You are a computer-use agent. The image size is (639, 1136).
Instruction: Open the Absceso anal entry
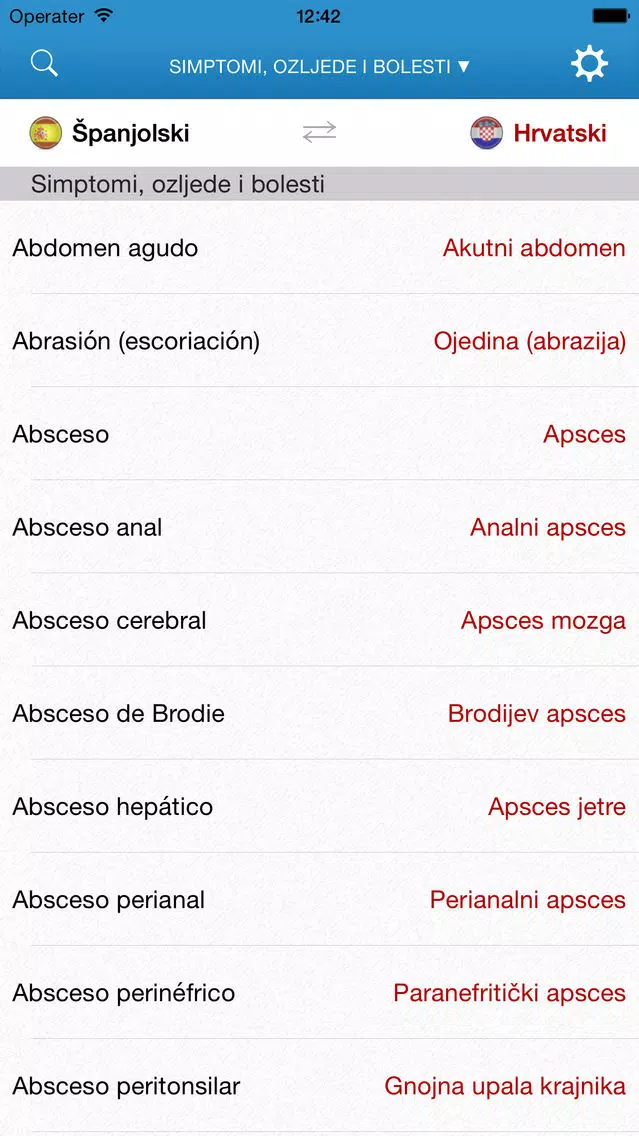coord(320,527)
